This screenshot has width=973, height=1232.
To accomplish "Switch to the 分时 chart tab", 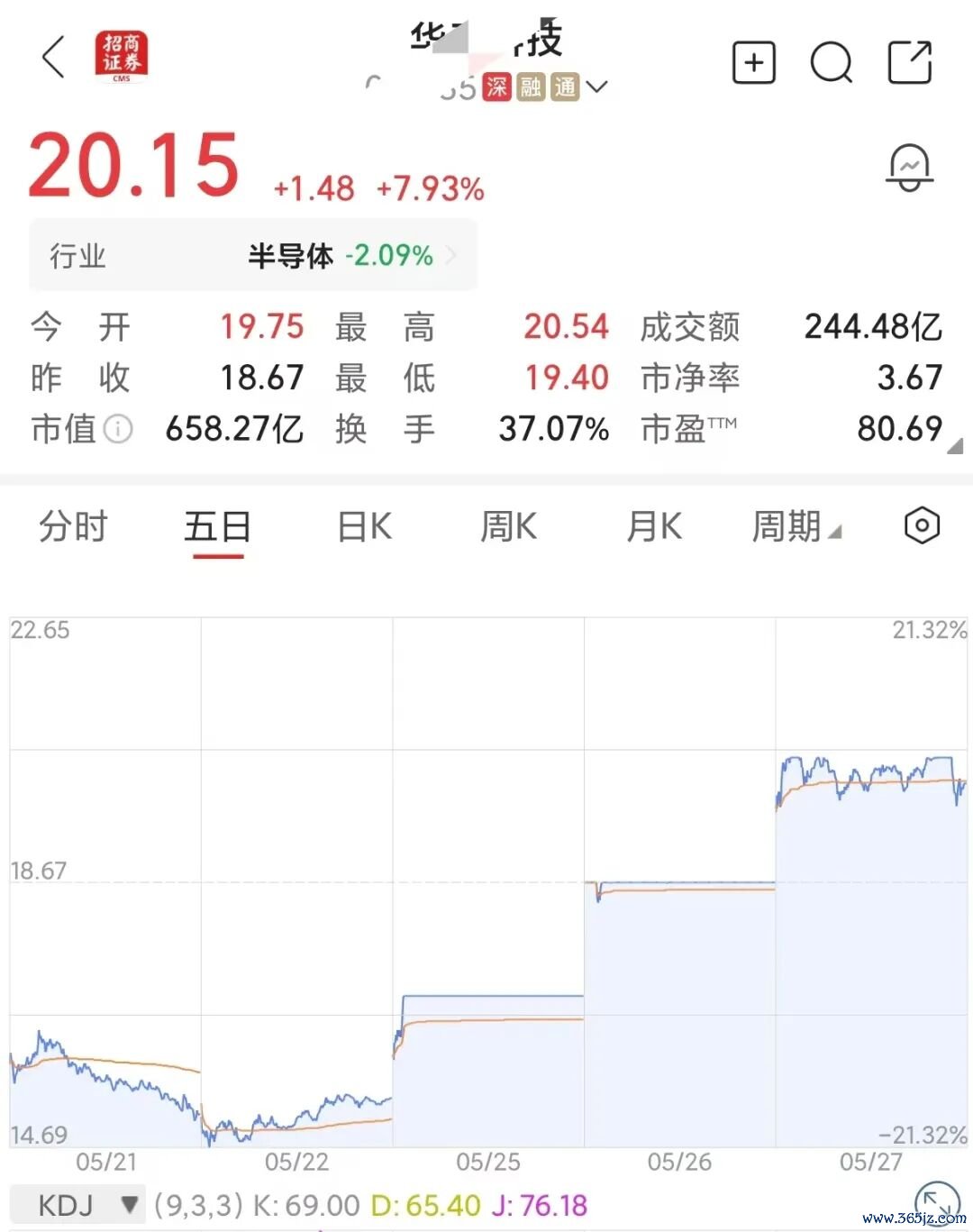I will pyautogui.click(x=73, y=526).
